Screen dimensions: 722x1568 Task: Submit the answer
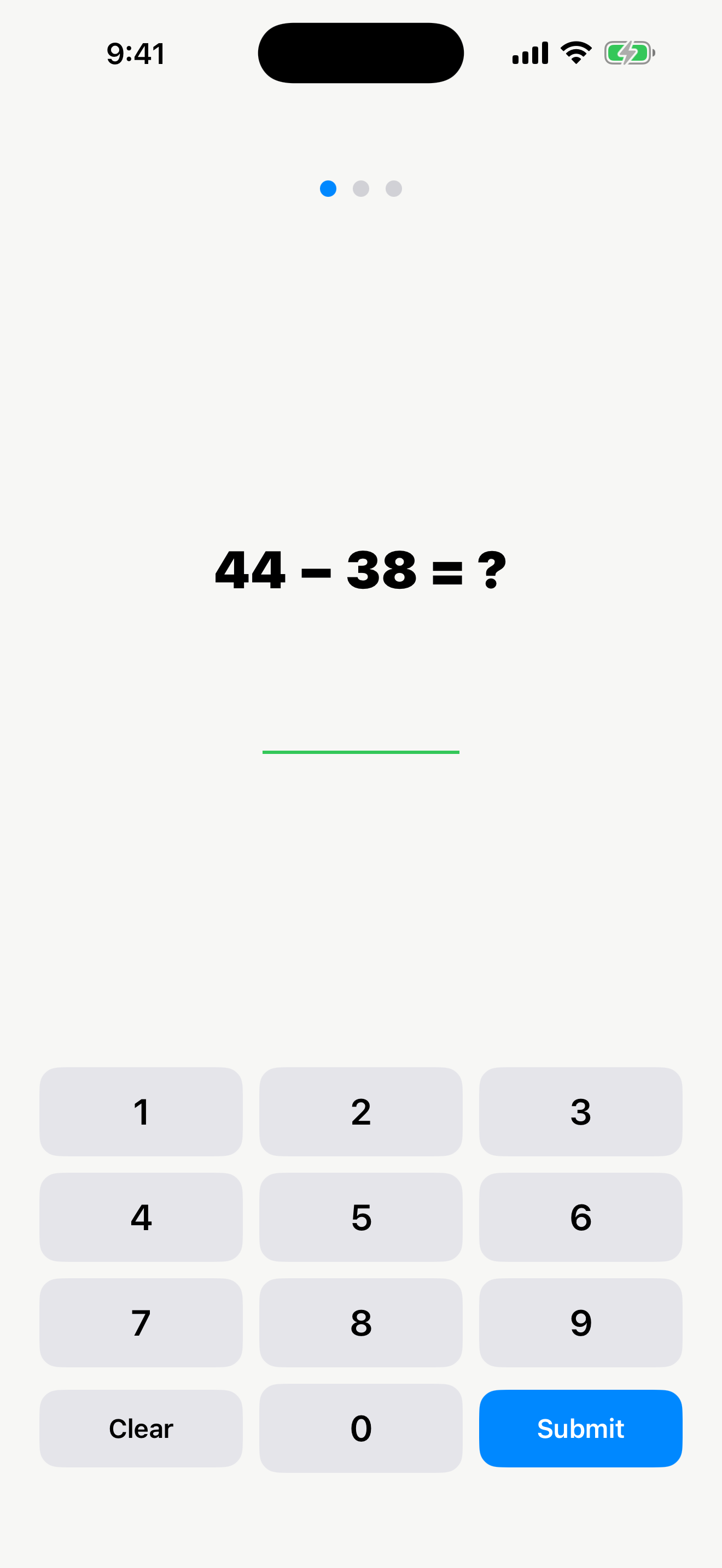tap(580, 1428)
